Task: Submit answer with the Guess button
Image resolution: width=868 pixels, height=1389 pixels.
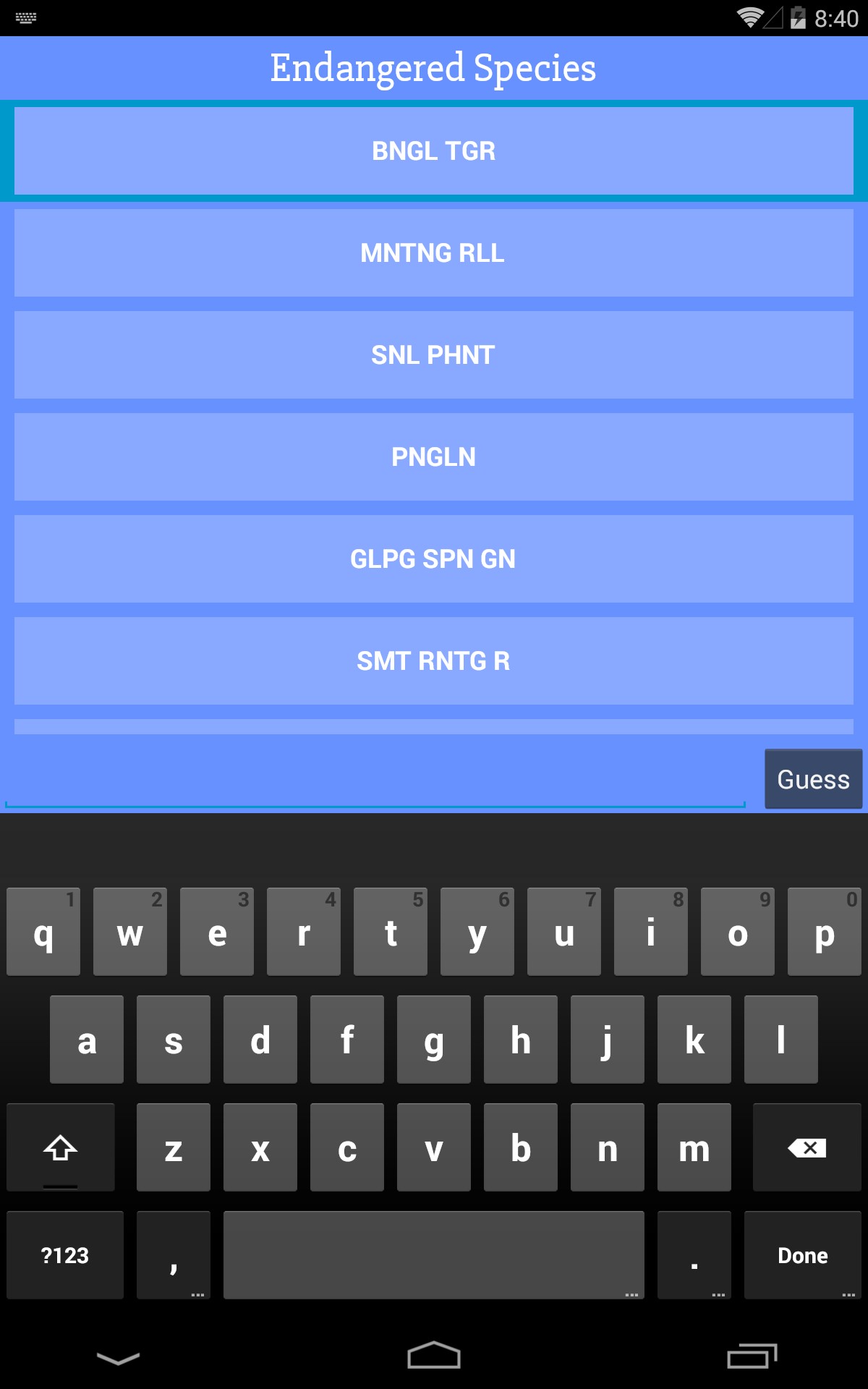Action: 813,779
